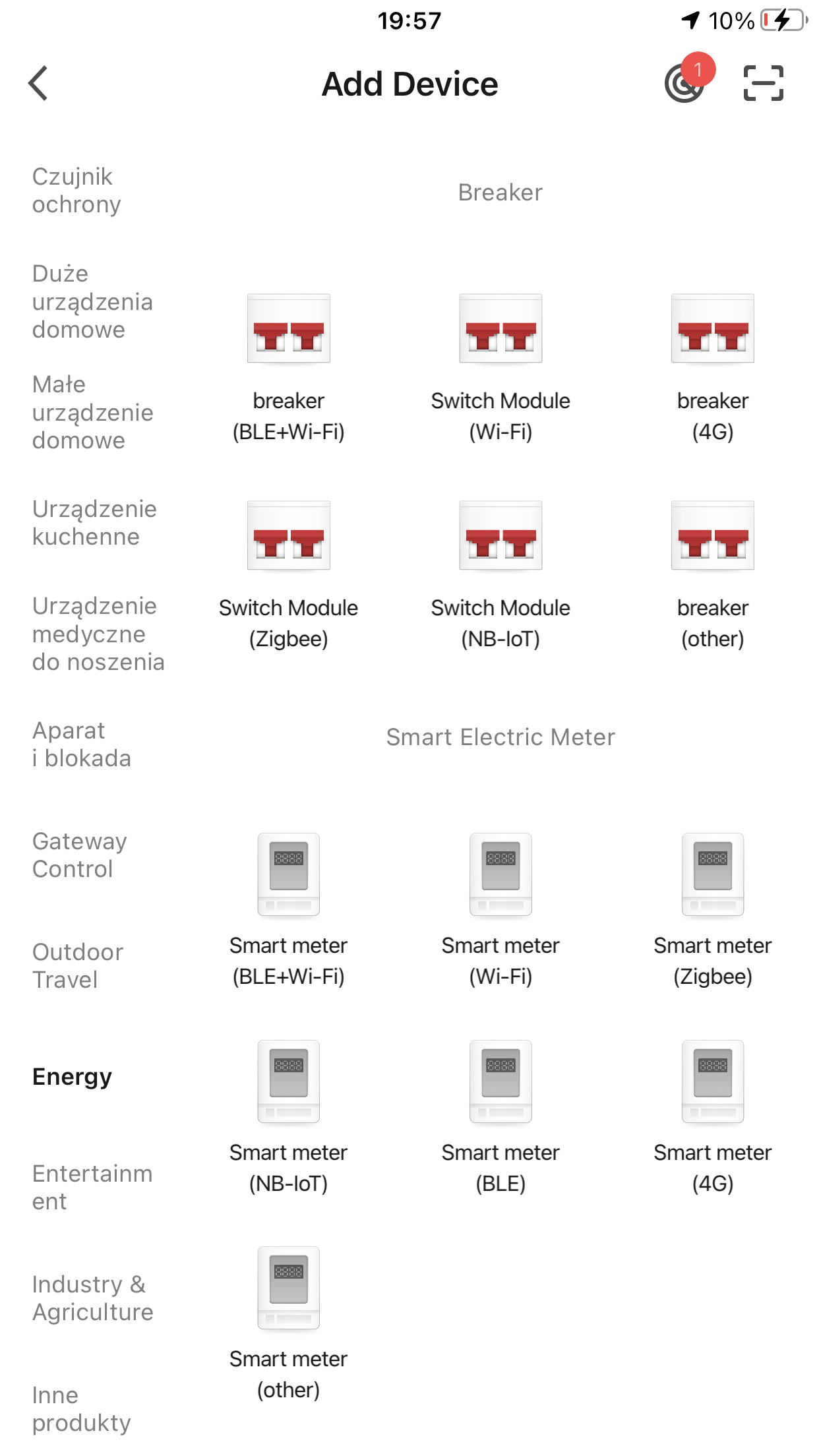Select the Czujnik ochrony category
Viewport: 819px width, 1456px height.
tap(76, 191)
